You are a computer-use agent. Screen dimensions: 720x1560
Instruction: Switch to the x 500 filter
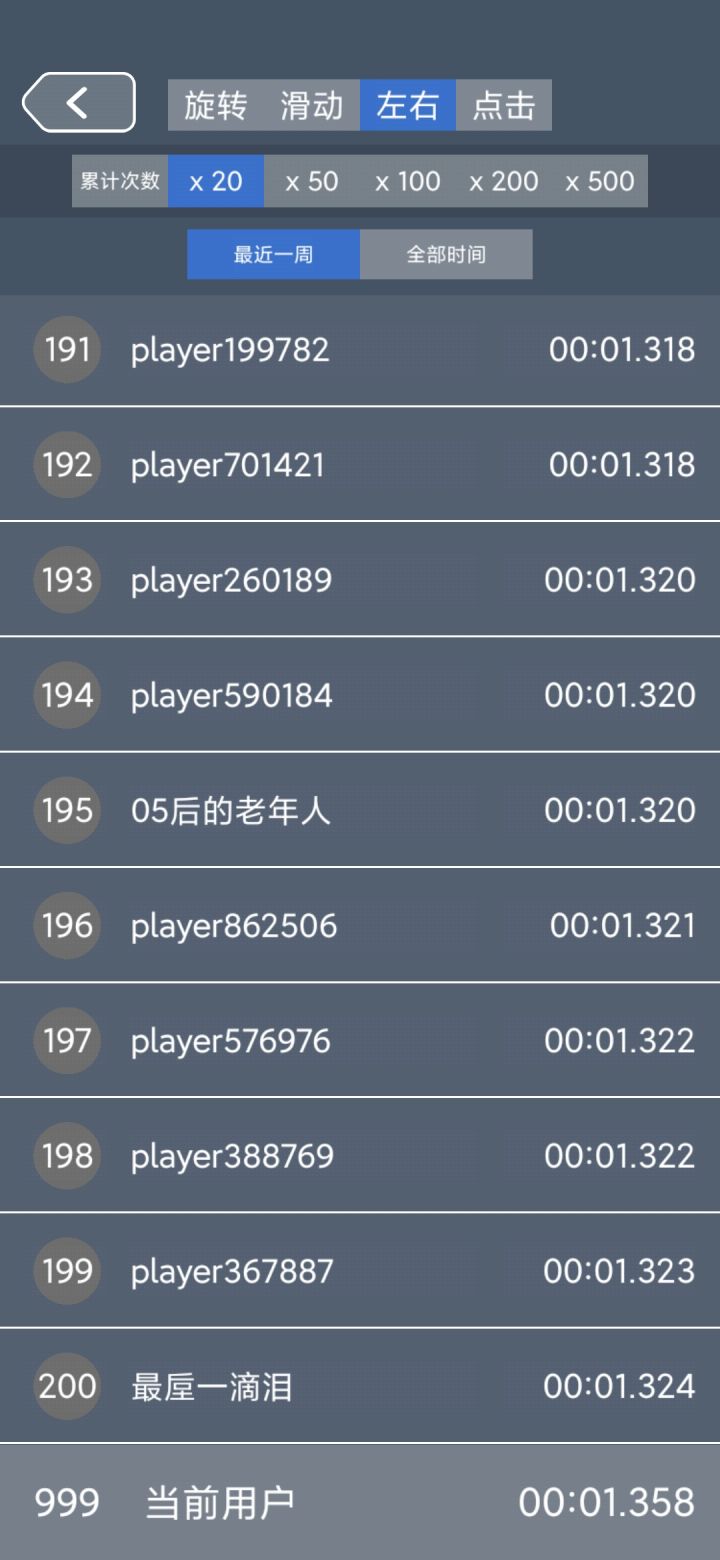pos(599,181)
